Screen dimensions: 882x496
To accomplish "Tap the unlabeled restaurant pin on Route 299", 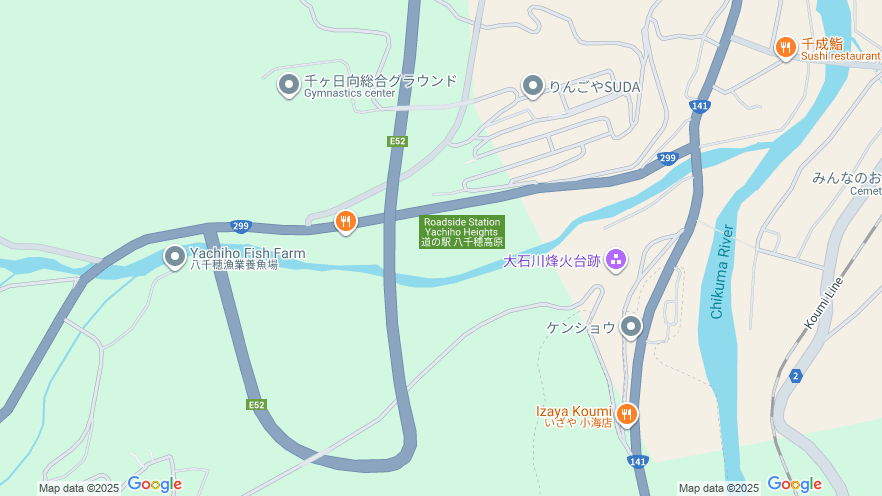I will [346, 221].
